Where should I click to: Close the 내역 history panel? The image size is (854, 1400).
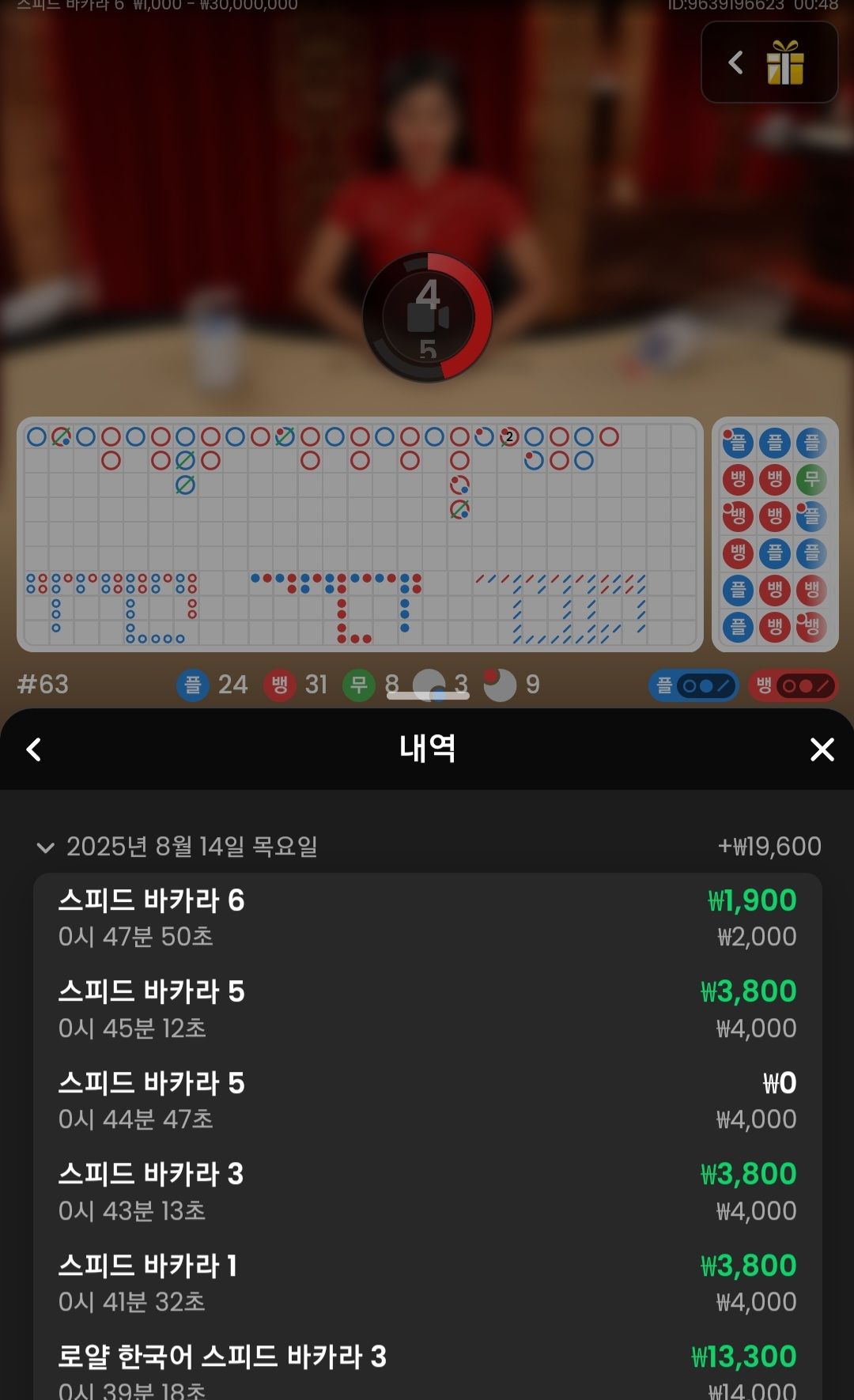822,749
